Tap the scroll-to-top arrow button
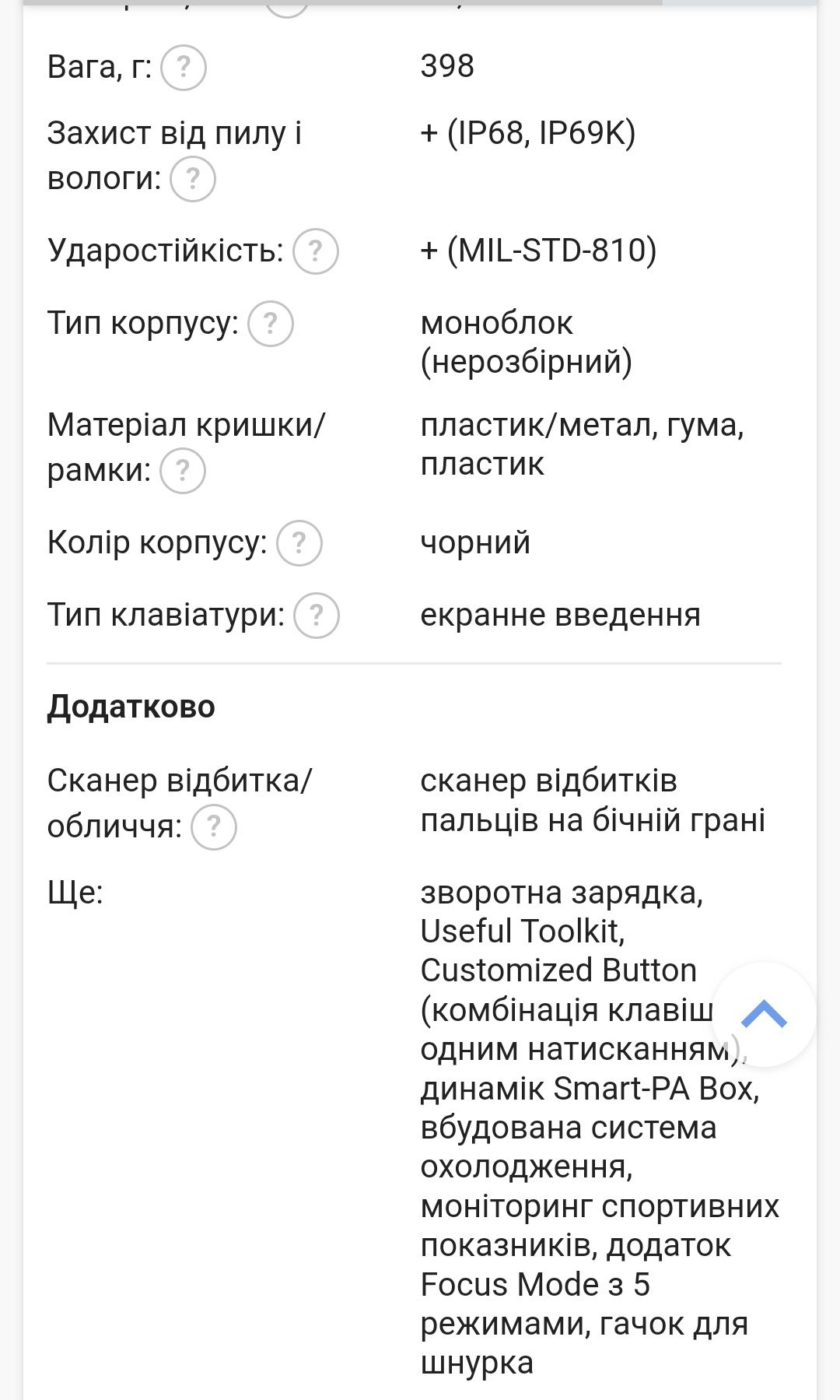Image resolution: width=840 pixels, height=1400 pixels. [764, 1014]
